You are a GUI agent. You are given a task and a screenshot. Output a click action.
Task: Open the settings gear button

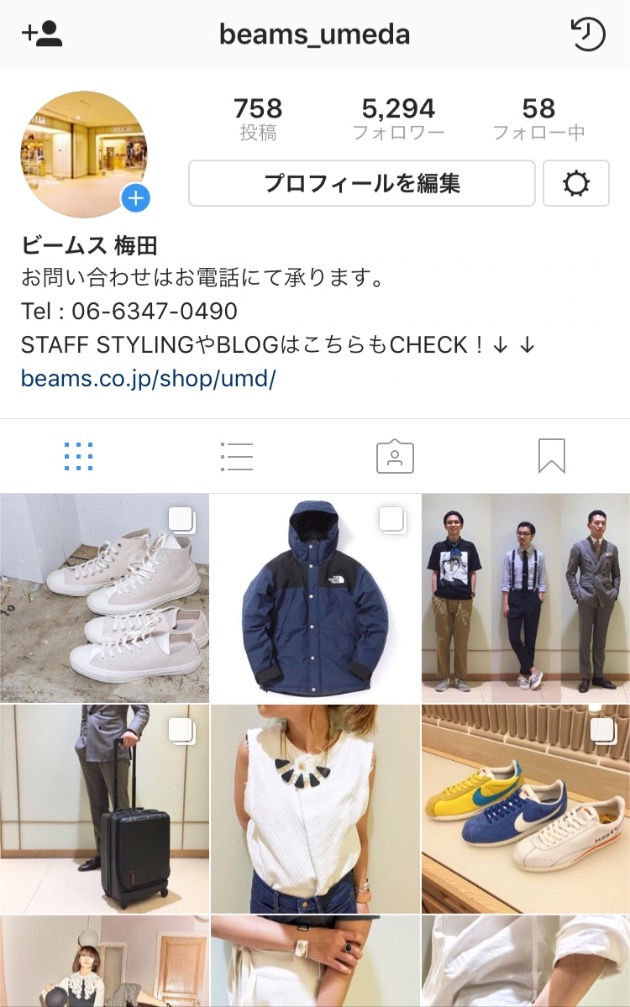coord(576,183)
